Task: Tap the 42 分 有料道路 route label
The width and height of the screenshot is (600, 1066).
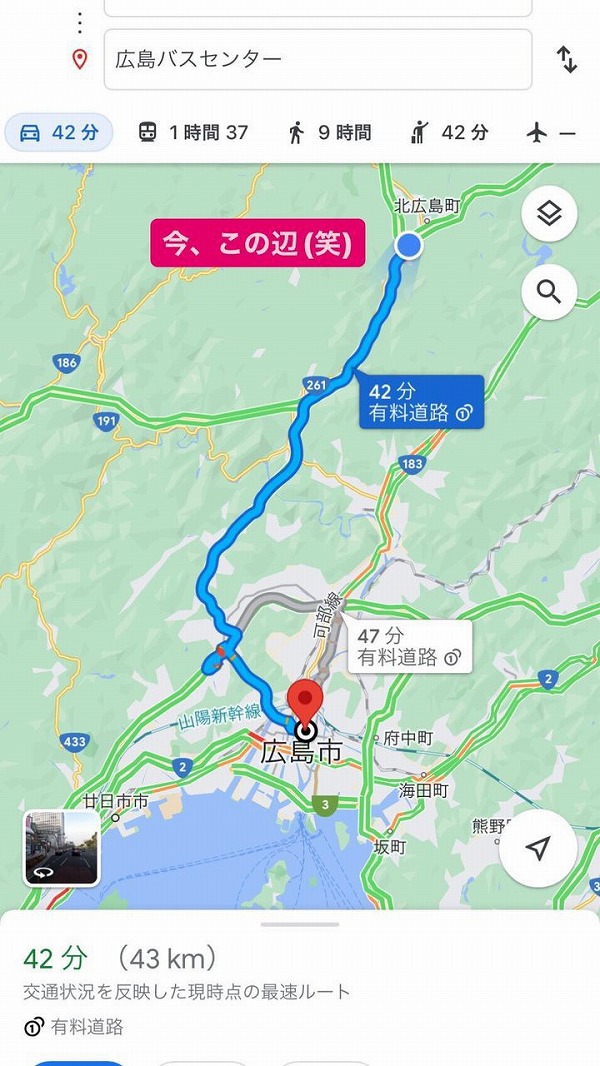Action: (x=421, y=402)
